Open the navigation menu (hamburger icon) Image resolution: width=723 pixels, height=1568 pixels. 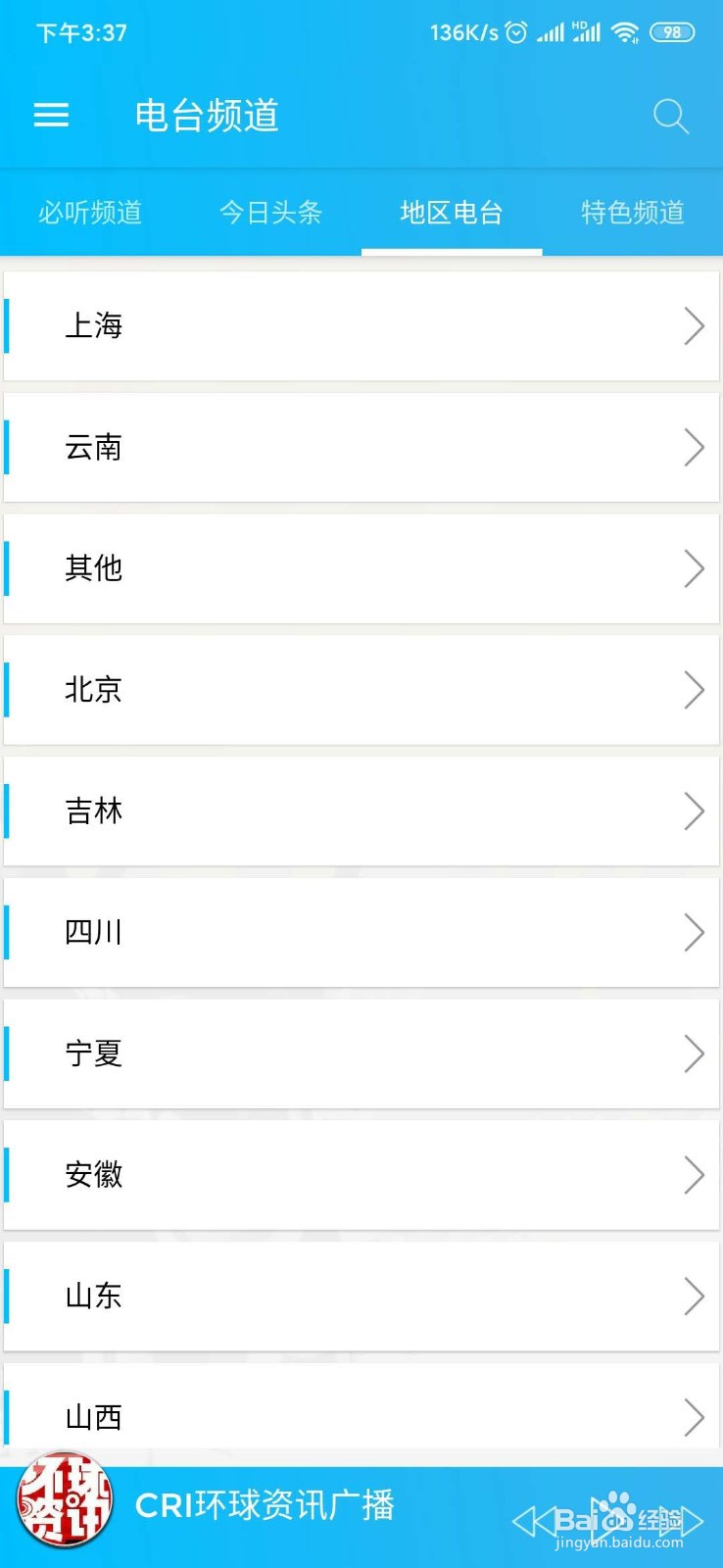click(x=51, y=115)
